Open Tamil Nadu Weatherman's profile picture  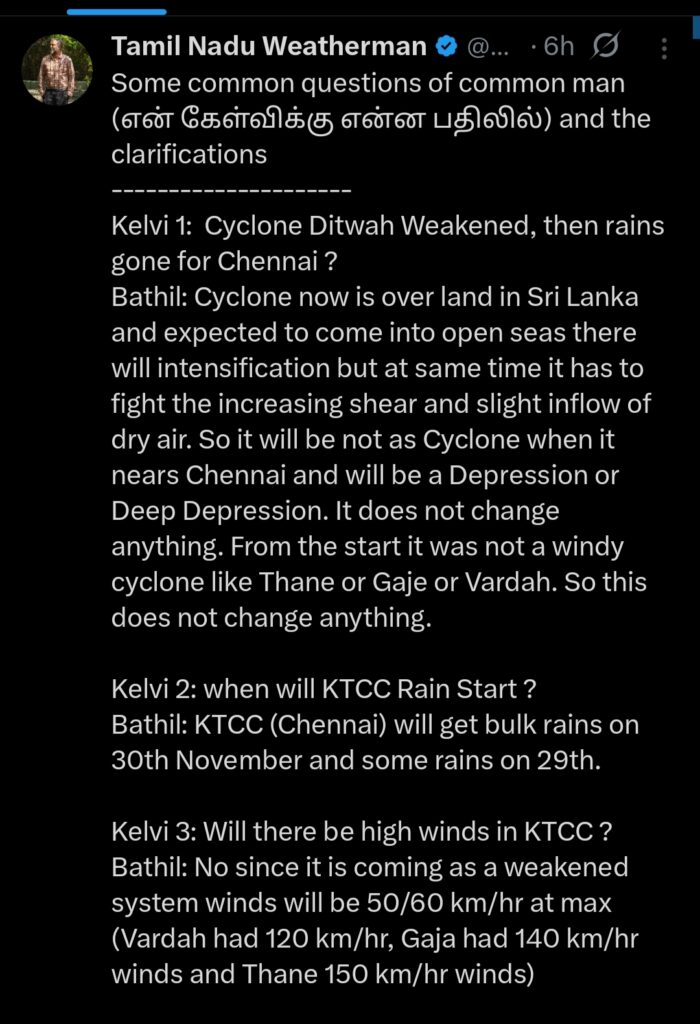click(x=57, y=70)
